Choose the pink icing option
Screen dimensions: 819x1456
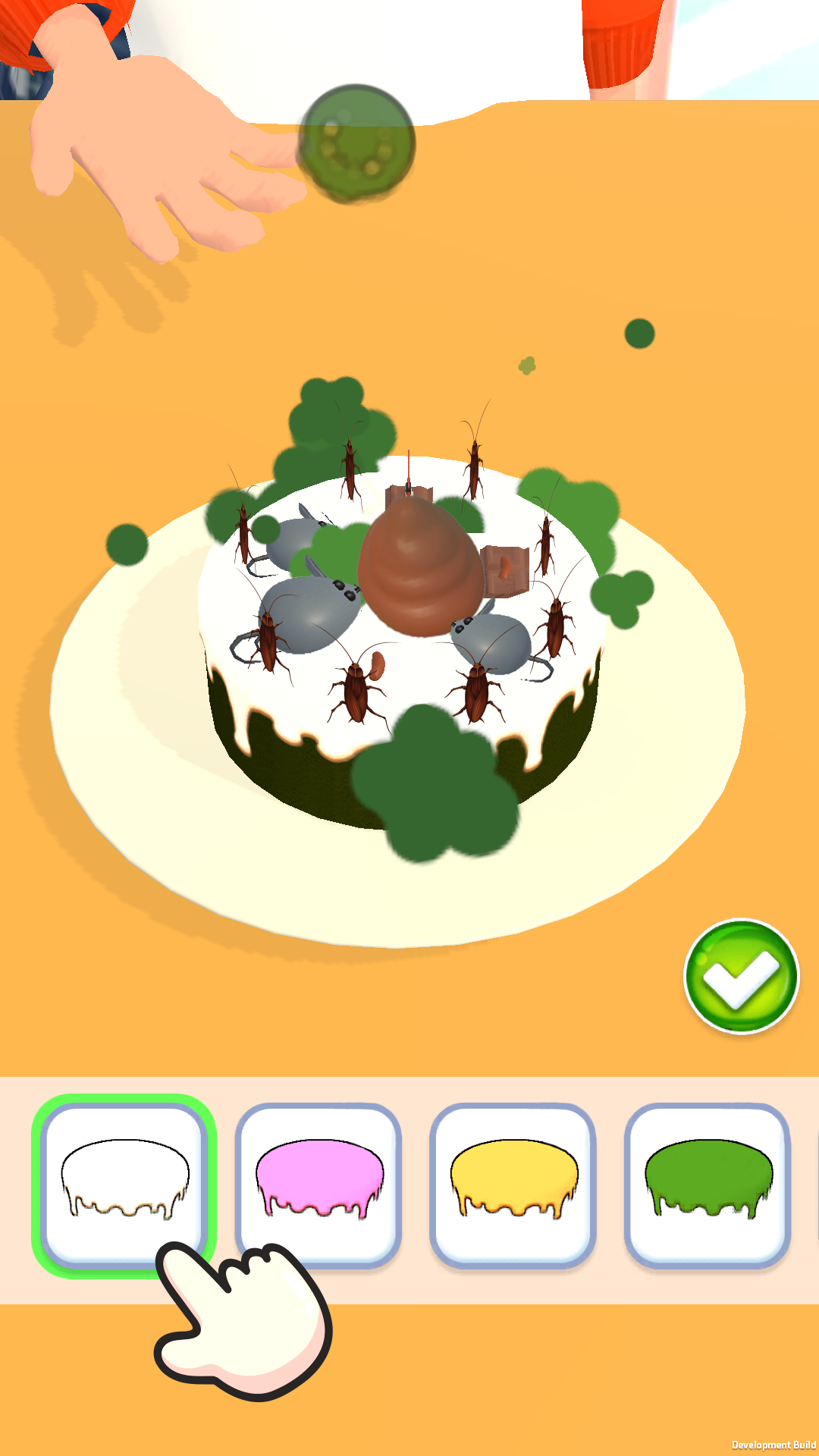(x=318, y=1183)
